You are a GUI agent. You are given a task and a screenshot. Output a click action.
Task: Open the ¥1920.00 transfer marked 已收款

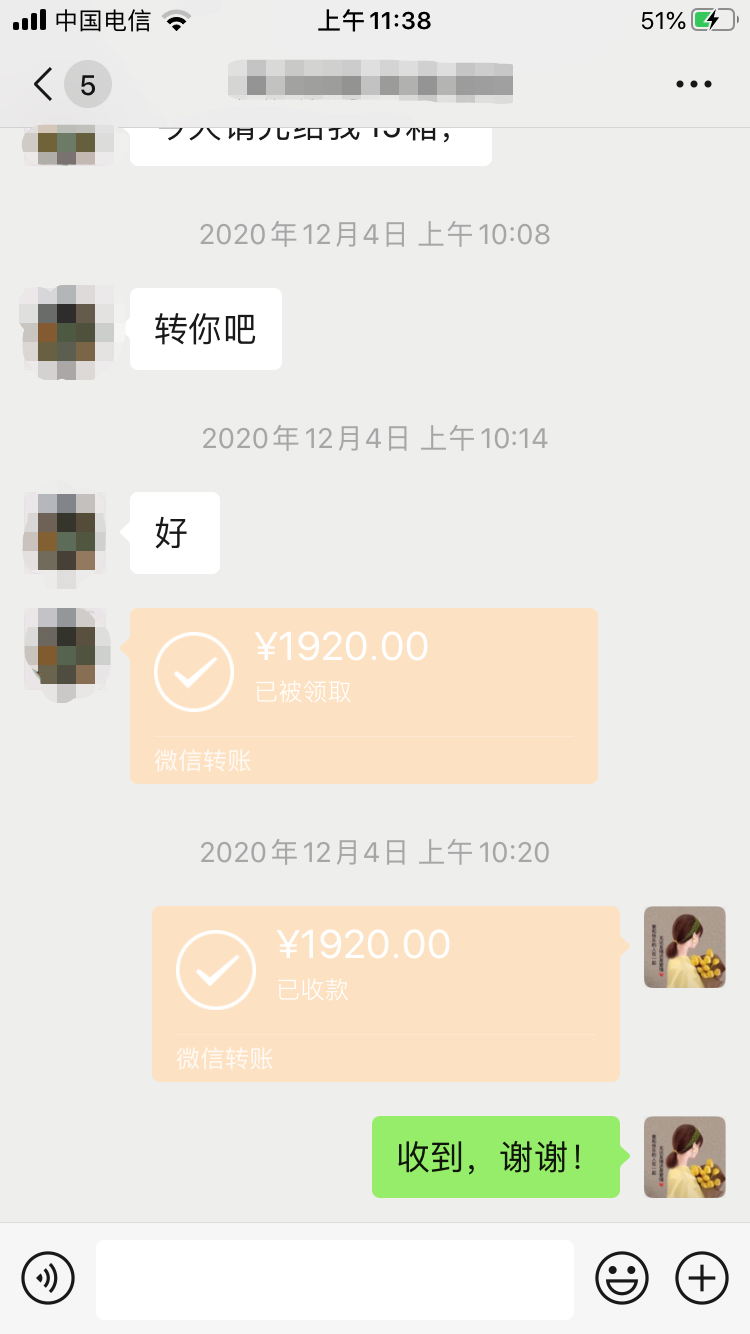(385, 993)
